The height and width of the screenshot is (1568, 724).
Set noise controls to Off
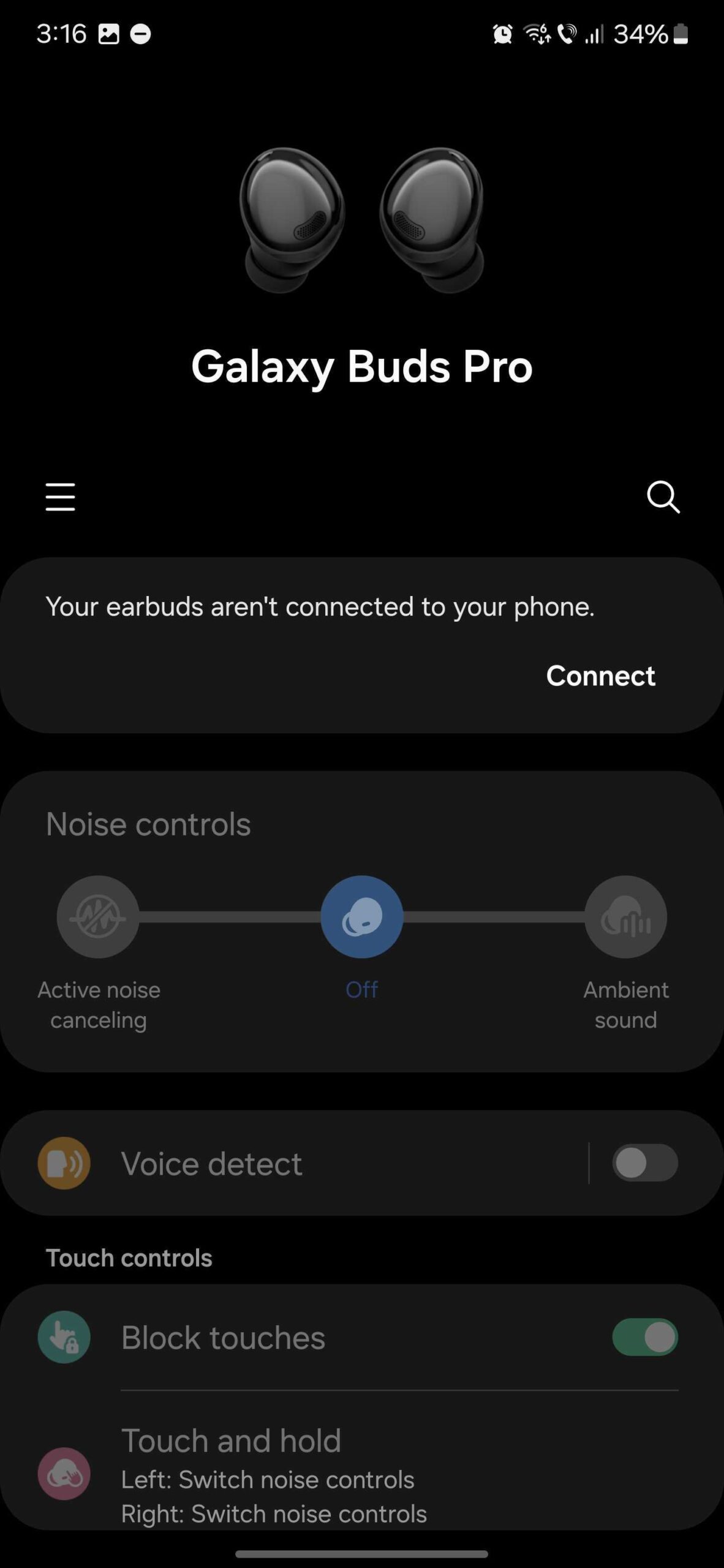(362, 917)
